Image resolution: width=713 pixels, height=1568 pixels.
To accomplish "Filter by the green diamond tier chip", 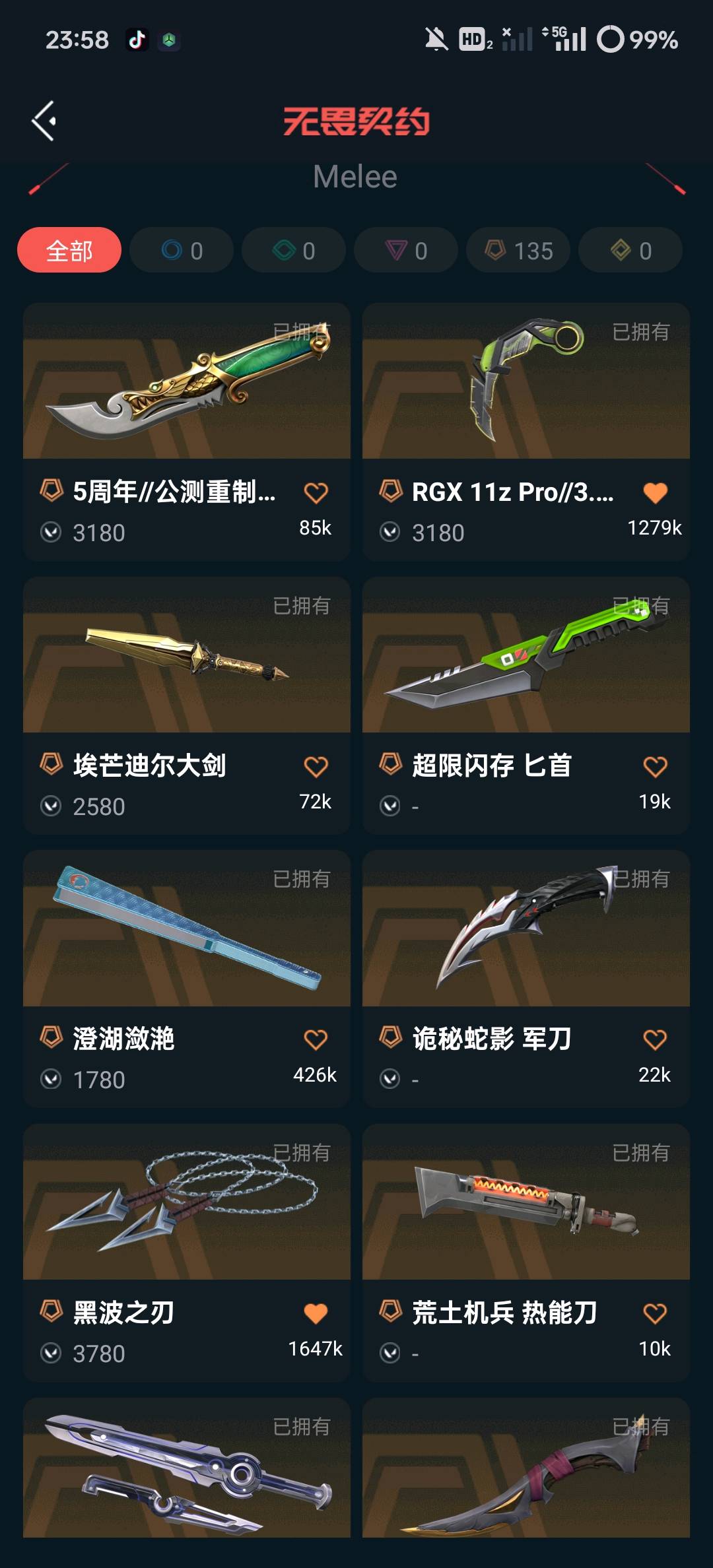I will click(294, 250).
